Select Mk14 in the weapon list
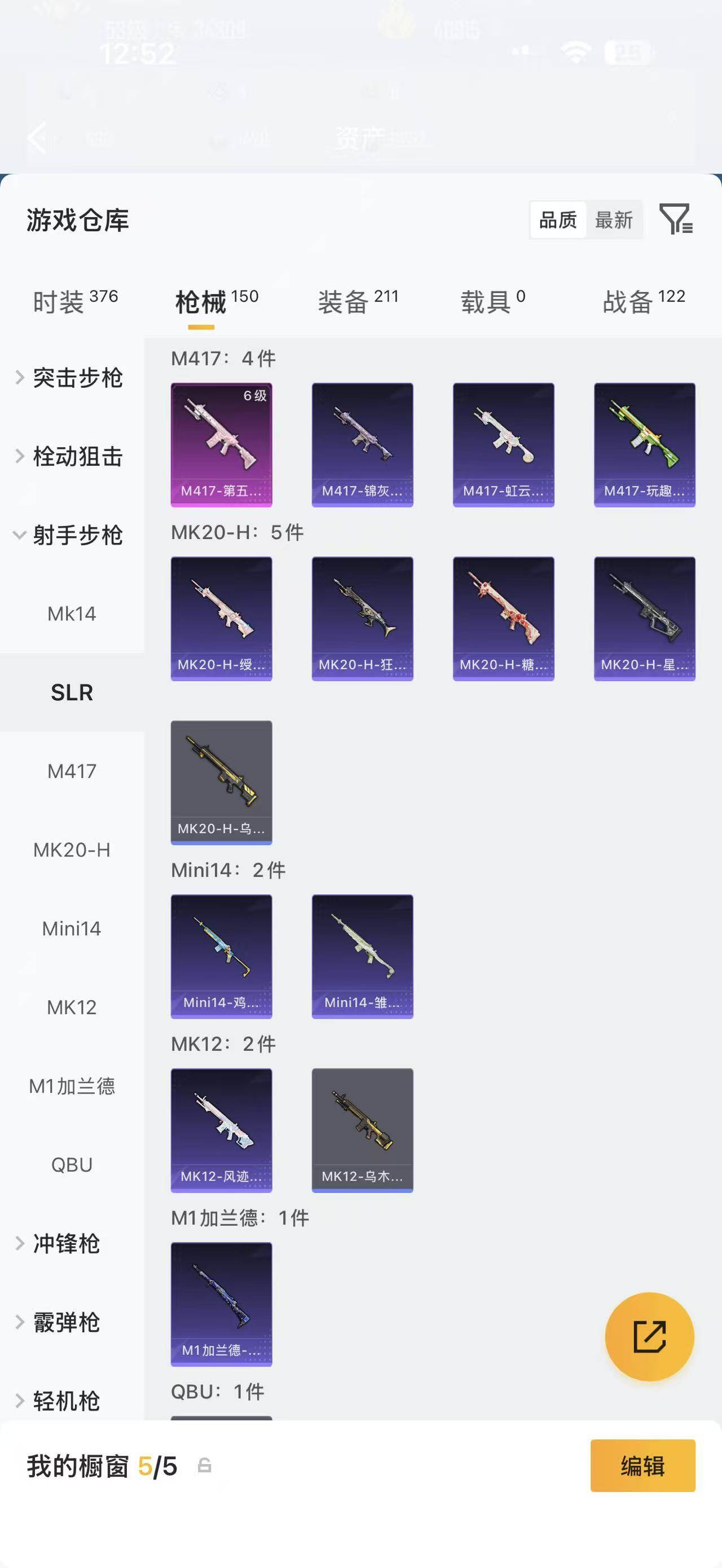 click(x=72, y=613)
